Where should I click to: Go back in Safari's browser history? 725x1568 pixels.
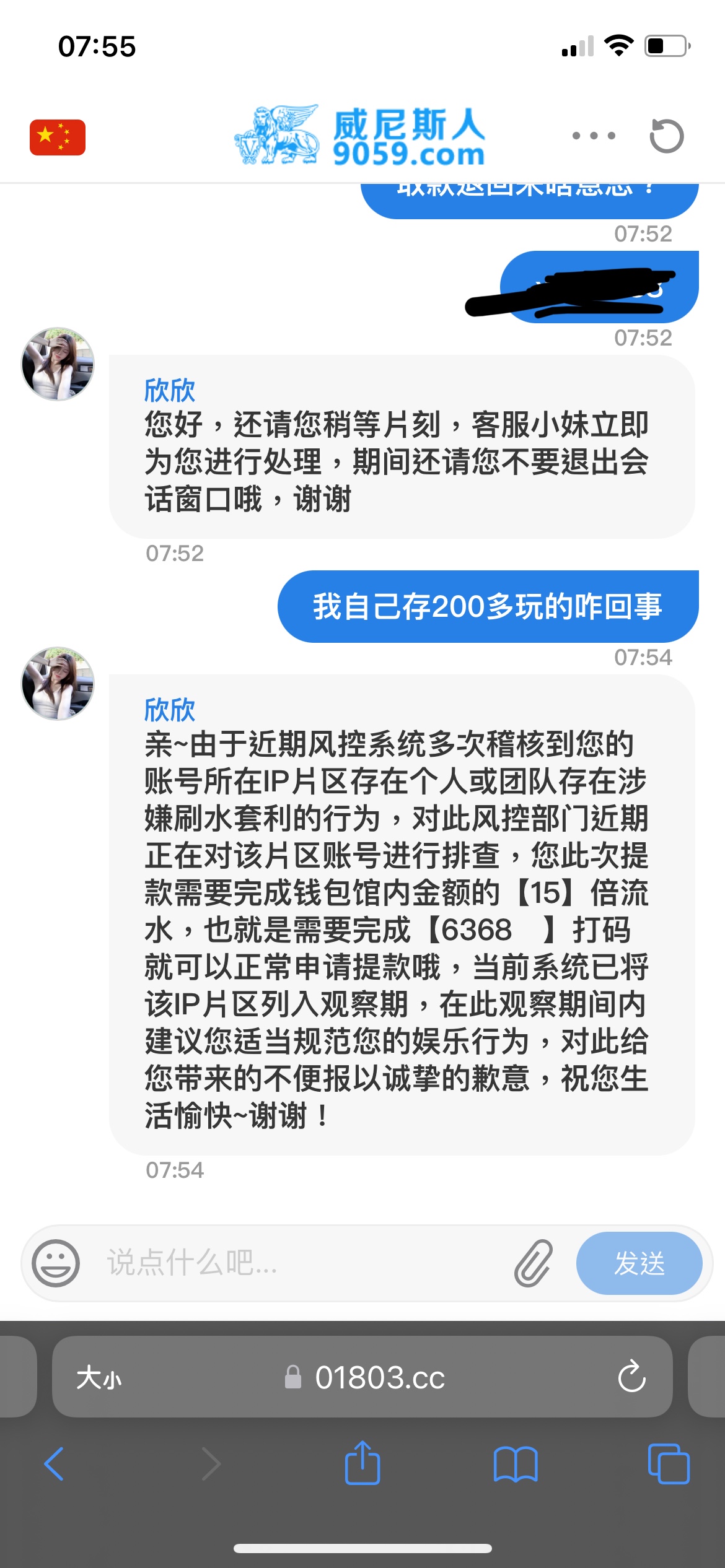pyautogui.click(x=55, y=1464)
